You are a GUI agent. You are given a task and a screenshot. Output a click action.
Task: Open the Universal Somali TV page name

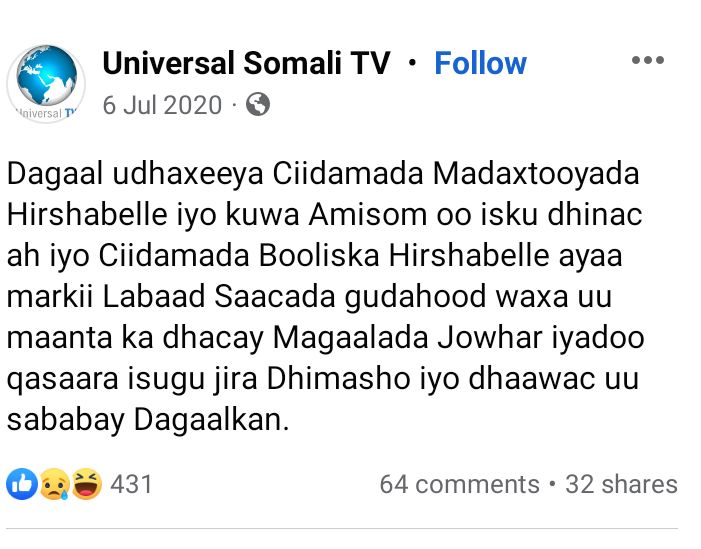click(x=246, y=63)
